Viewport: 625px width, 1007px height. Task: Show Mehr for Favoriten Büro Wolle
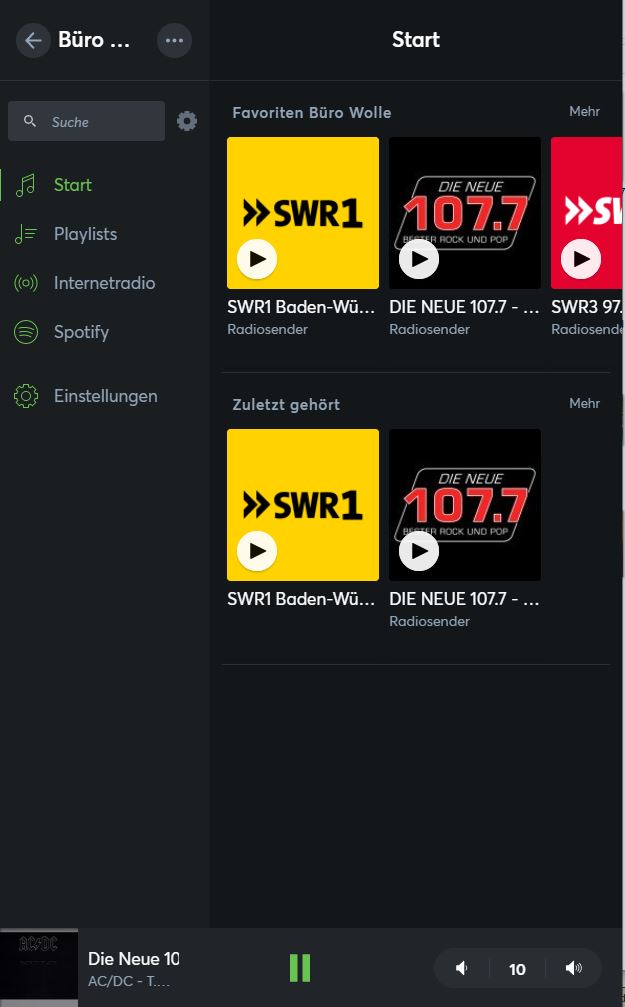pos(584,111)
